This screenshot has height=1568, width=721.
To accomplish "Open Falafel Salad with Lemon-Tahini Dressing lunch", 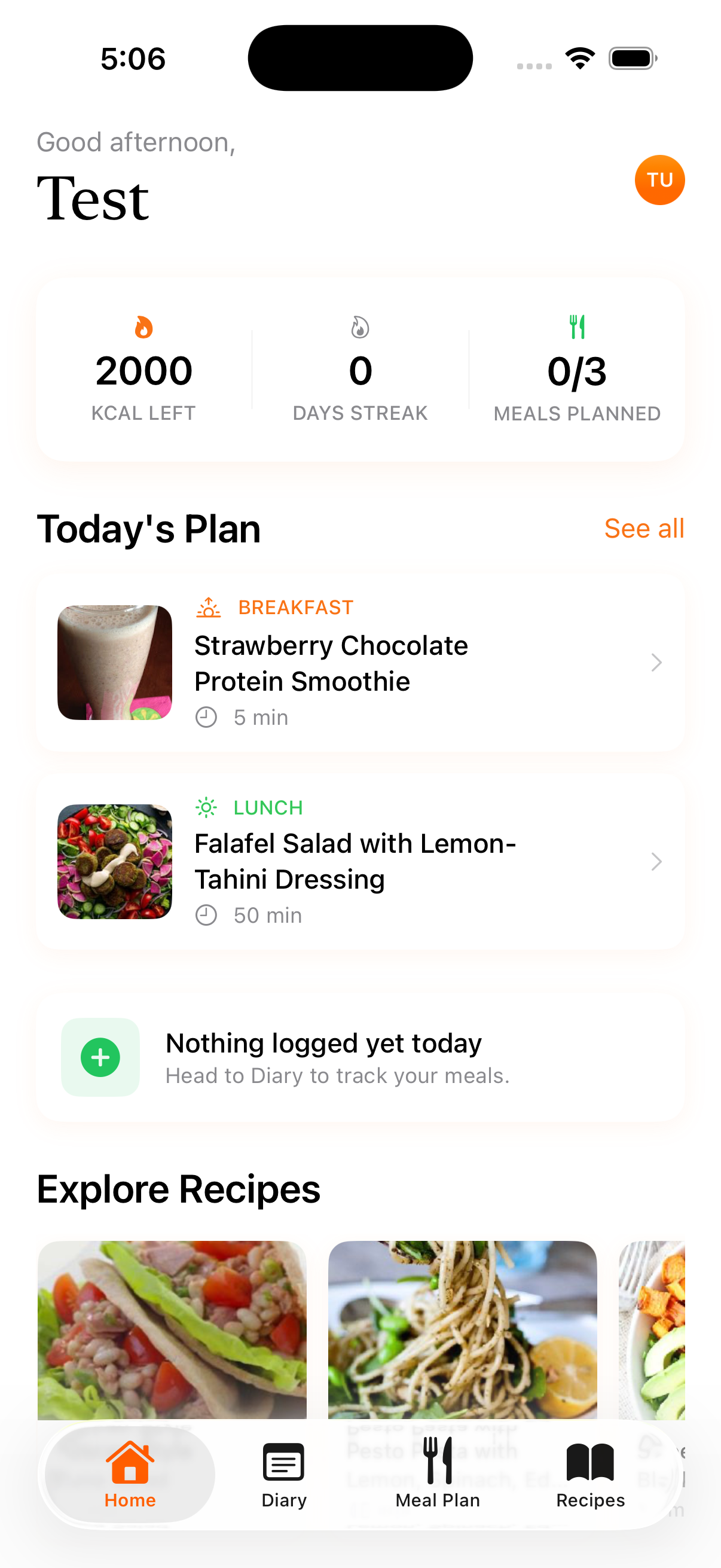I will pyautogui.click(x=360, y=861).
